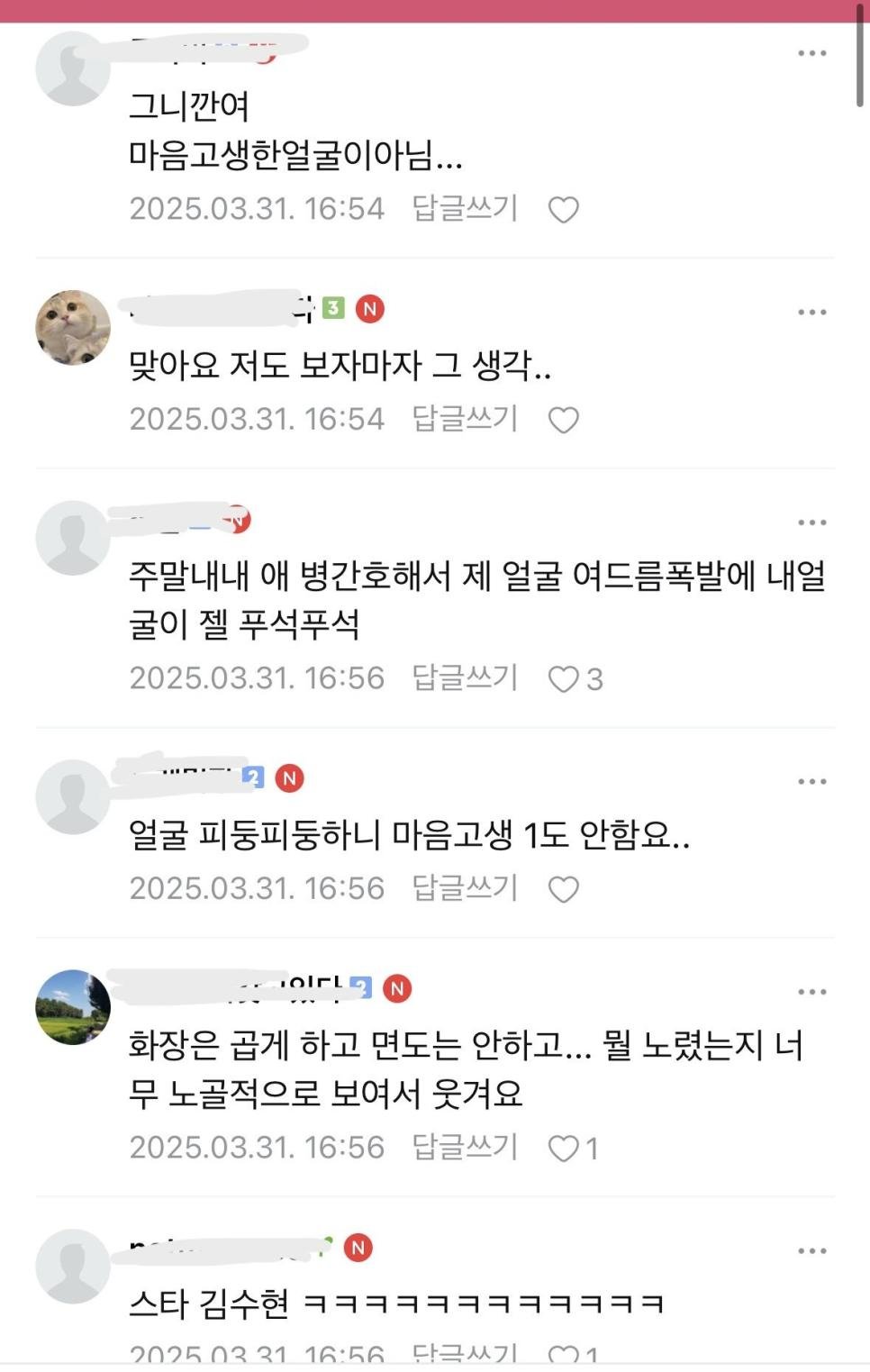Image resolution: width=870 pixels, height=1372 pixels.
Task: Like the comment '화장은 곱게 하고 면도는 안하고'
Action: tap(564, 1149)
